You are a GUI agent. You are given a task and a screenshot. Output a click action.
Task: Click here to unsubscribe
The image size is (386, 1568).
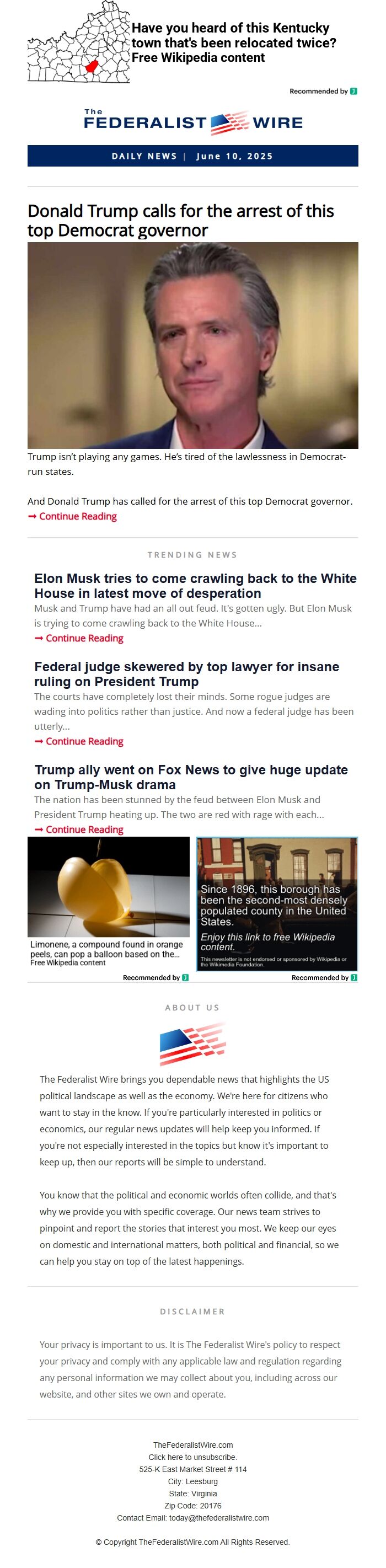(192, 1457)
